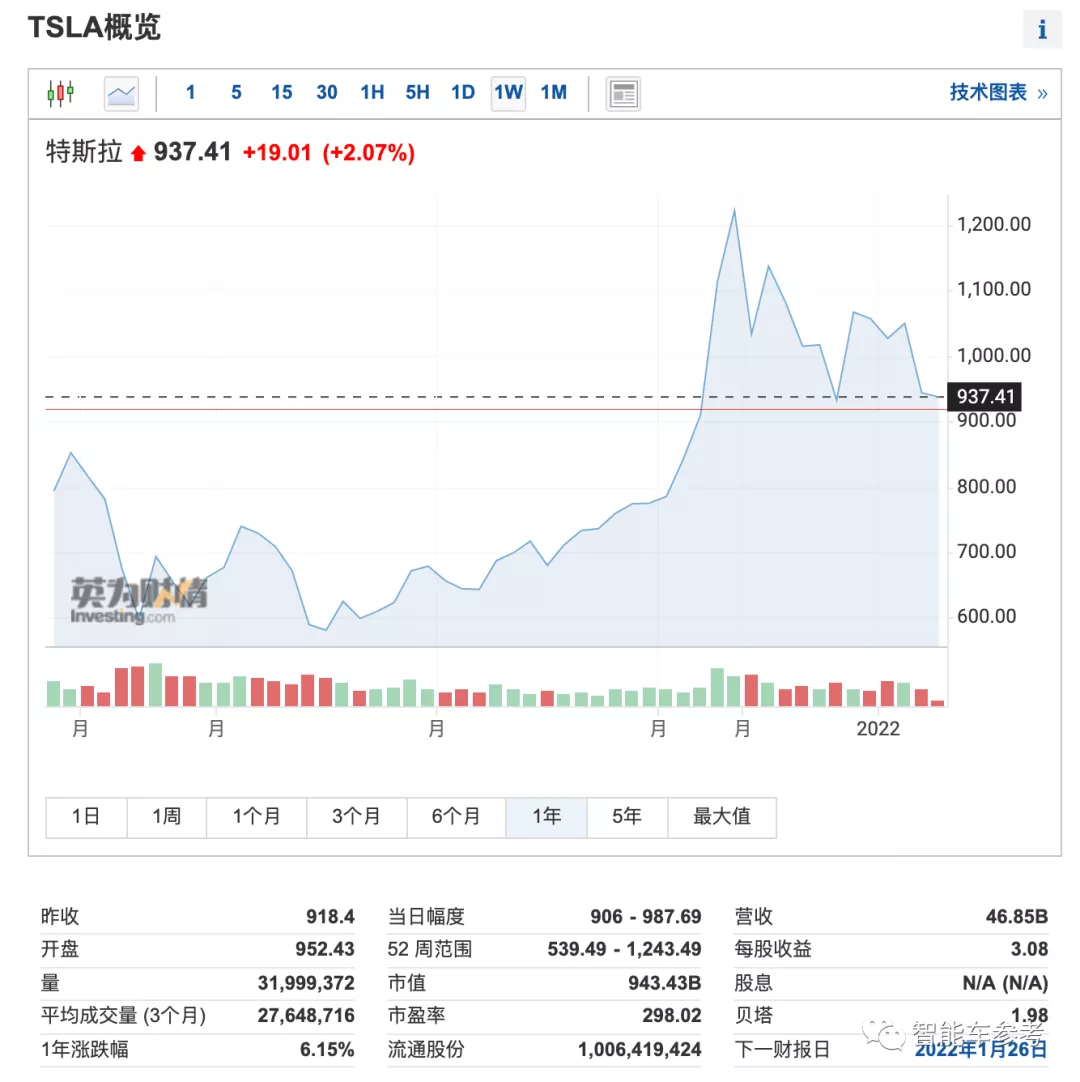Select the 1H timeframe
The image size is (1080, 1082).
point(372,92)
